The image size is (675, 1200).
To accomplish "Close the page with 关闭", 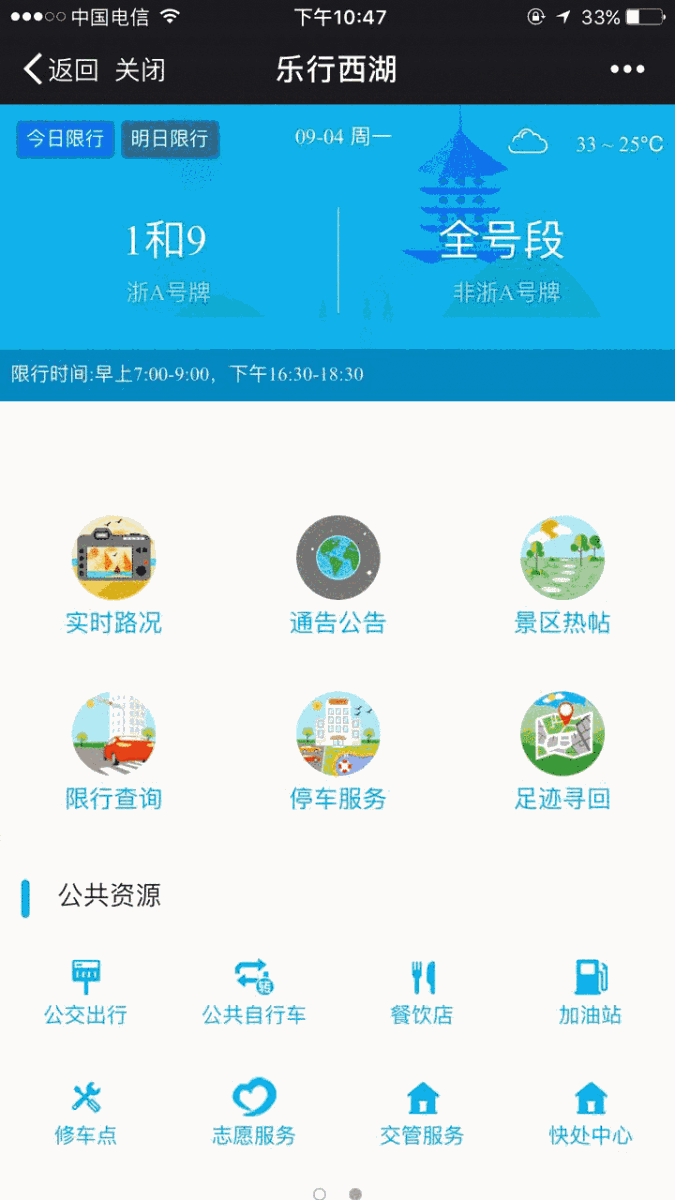I will [x=140, y=70].
